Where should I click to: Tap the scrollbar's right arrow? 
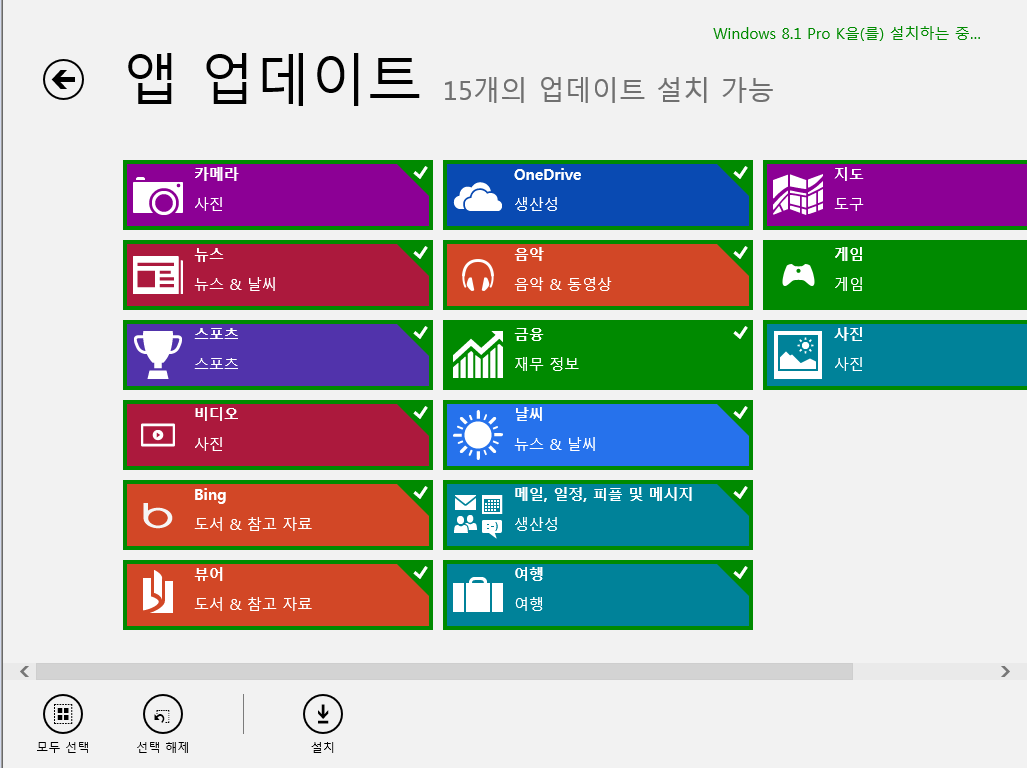[1005, 671]
